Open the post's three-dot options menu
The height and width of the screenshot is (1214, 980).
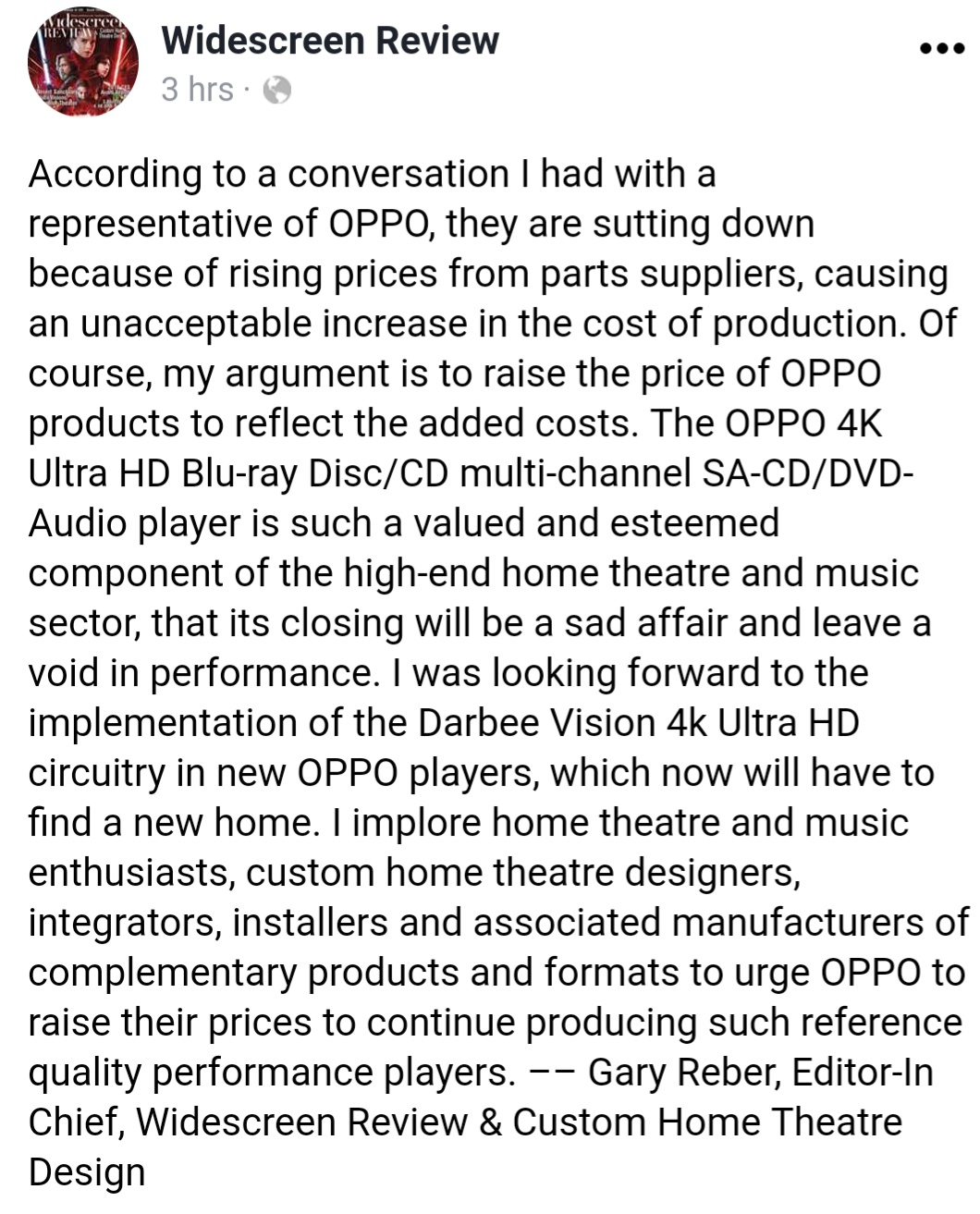(941, 50)
